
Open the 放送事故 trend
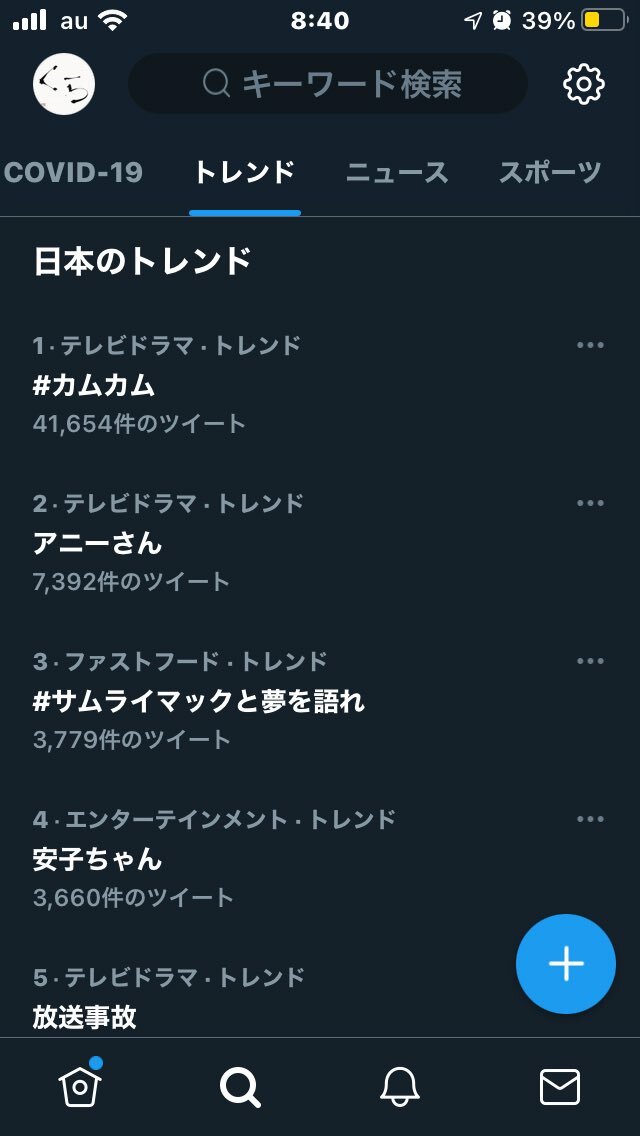coord(84,1017)
